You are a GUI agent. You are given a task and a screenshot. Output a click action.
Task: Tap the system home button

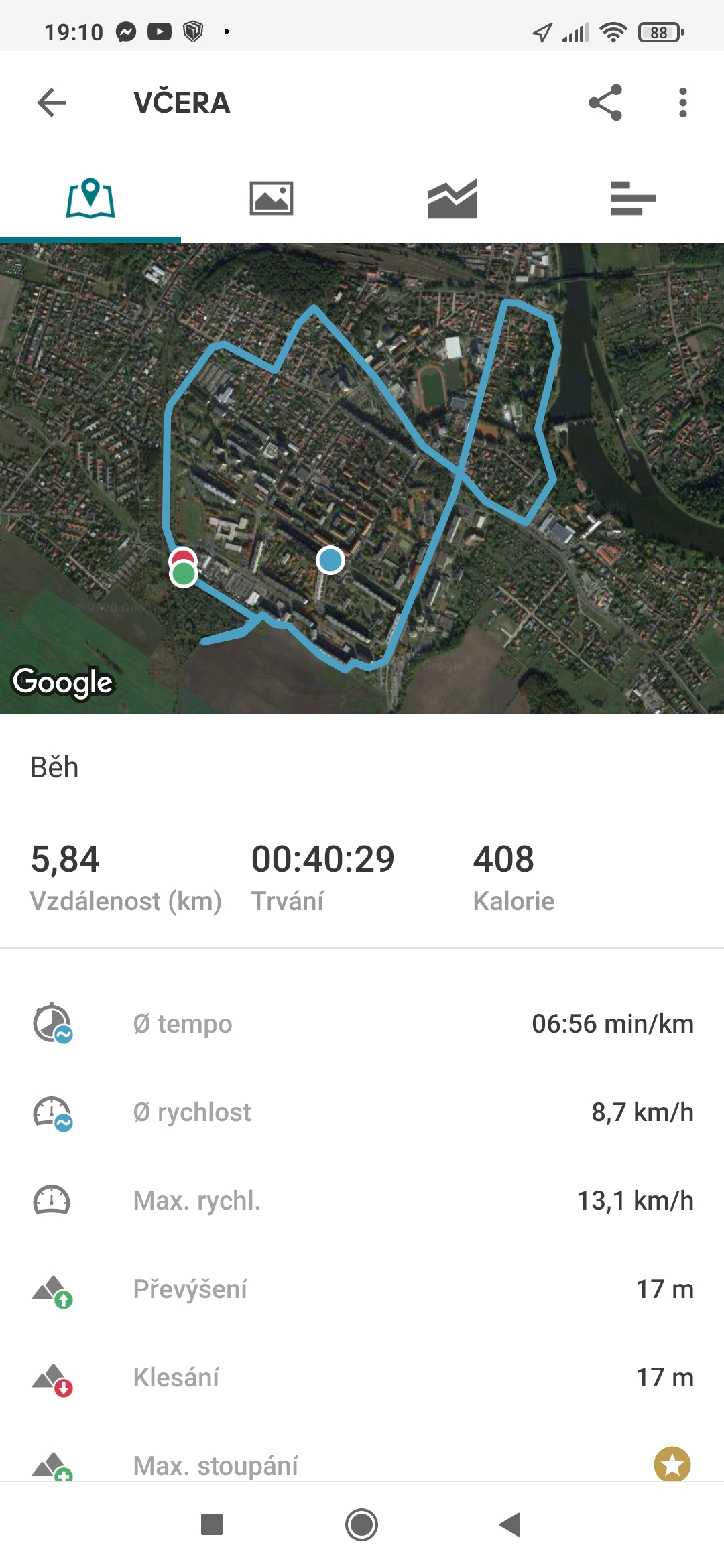coord(362,1525)
